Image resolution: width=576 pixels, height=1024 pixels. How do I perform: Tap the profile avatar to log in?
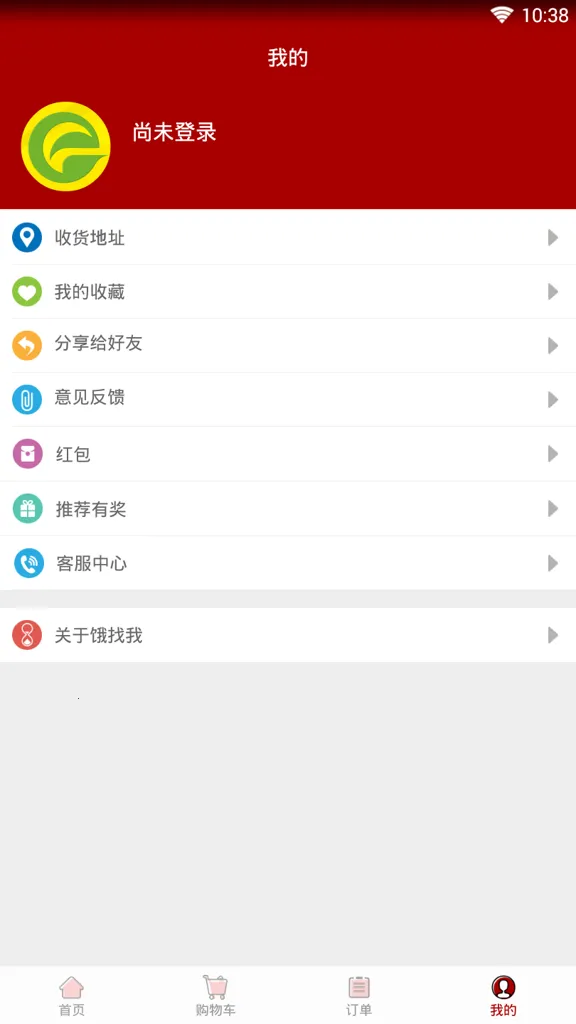point(66,146)
